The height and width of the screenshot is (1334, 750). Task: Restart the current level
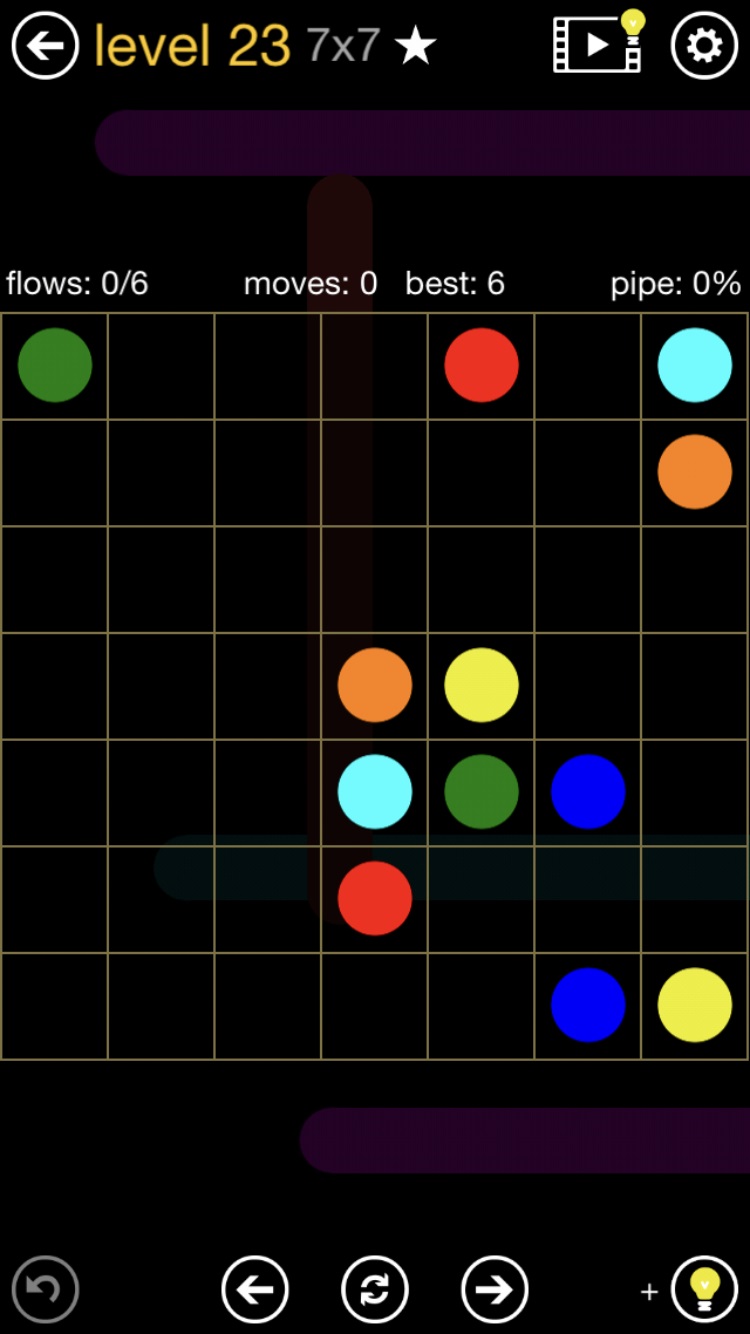coord(375,1289)
